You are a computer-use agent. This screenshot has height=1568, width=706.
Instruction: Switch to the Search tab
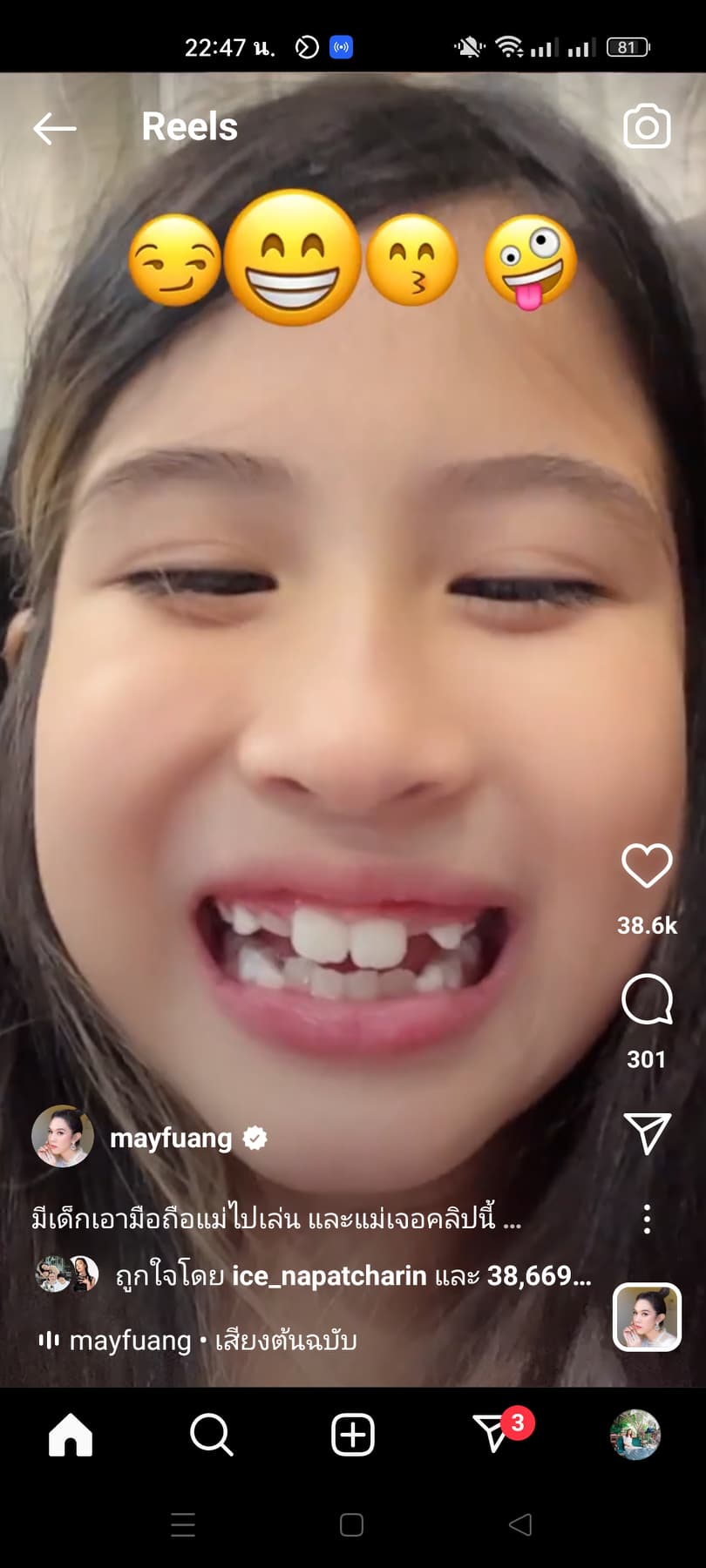coord(211,1434)
